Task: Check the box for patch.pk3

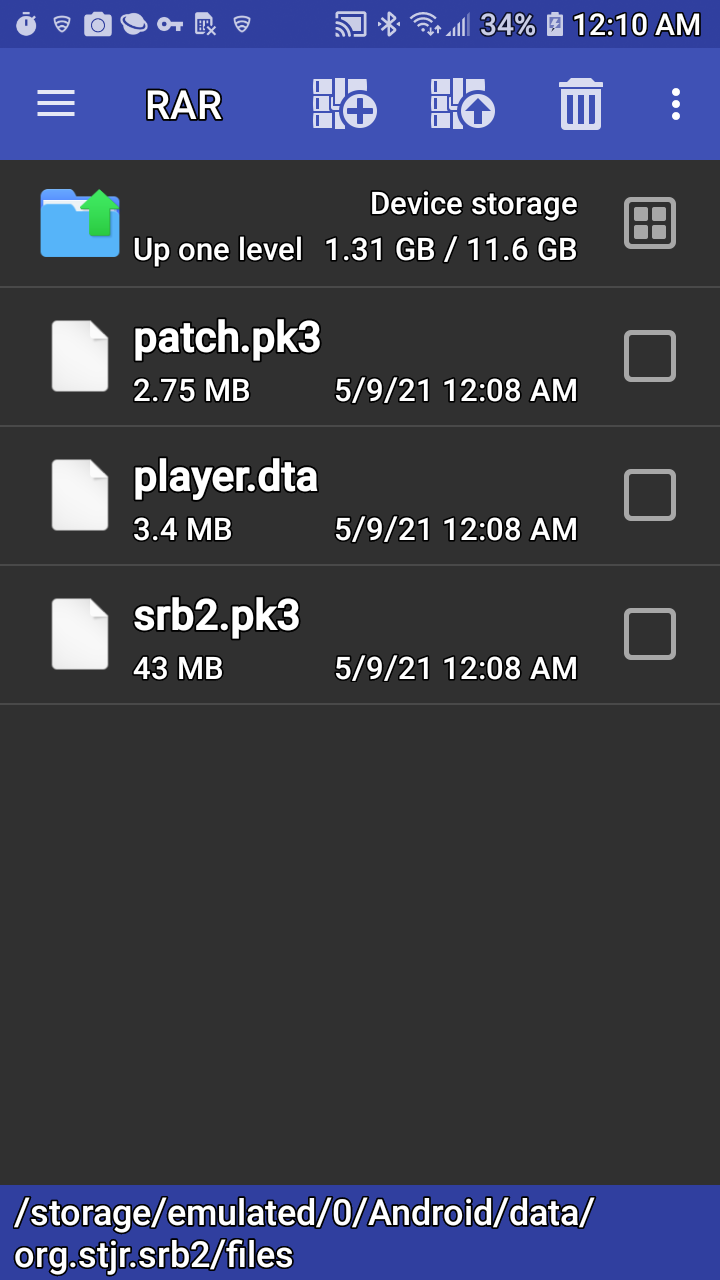Action: coord(650,356)
